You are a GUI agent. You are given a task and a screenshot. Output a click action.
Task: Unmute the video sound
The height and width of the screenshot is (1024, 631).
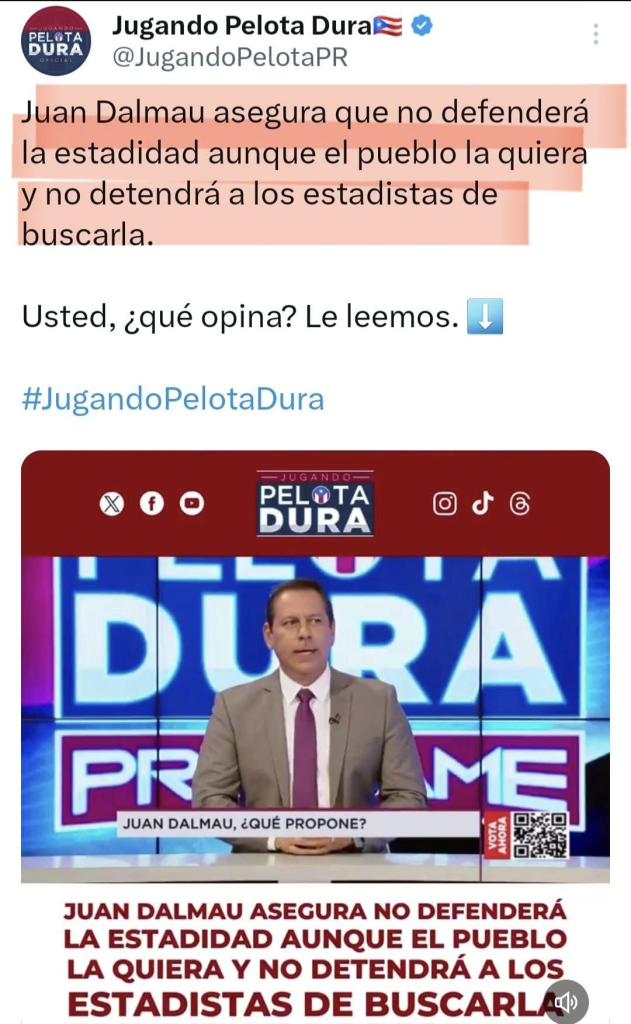point(566,1001)
